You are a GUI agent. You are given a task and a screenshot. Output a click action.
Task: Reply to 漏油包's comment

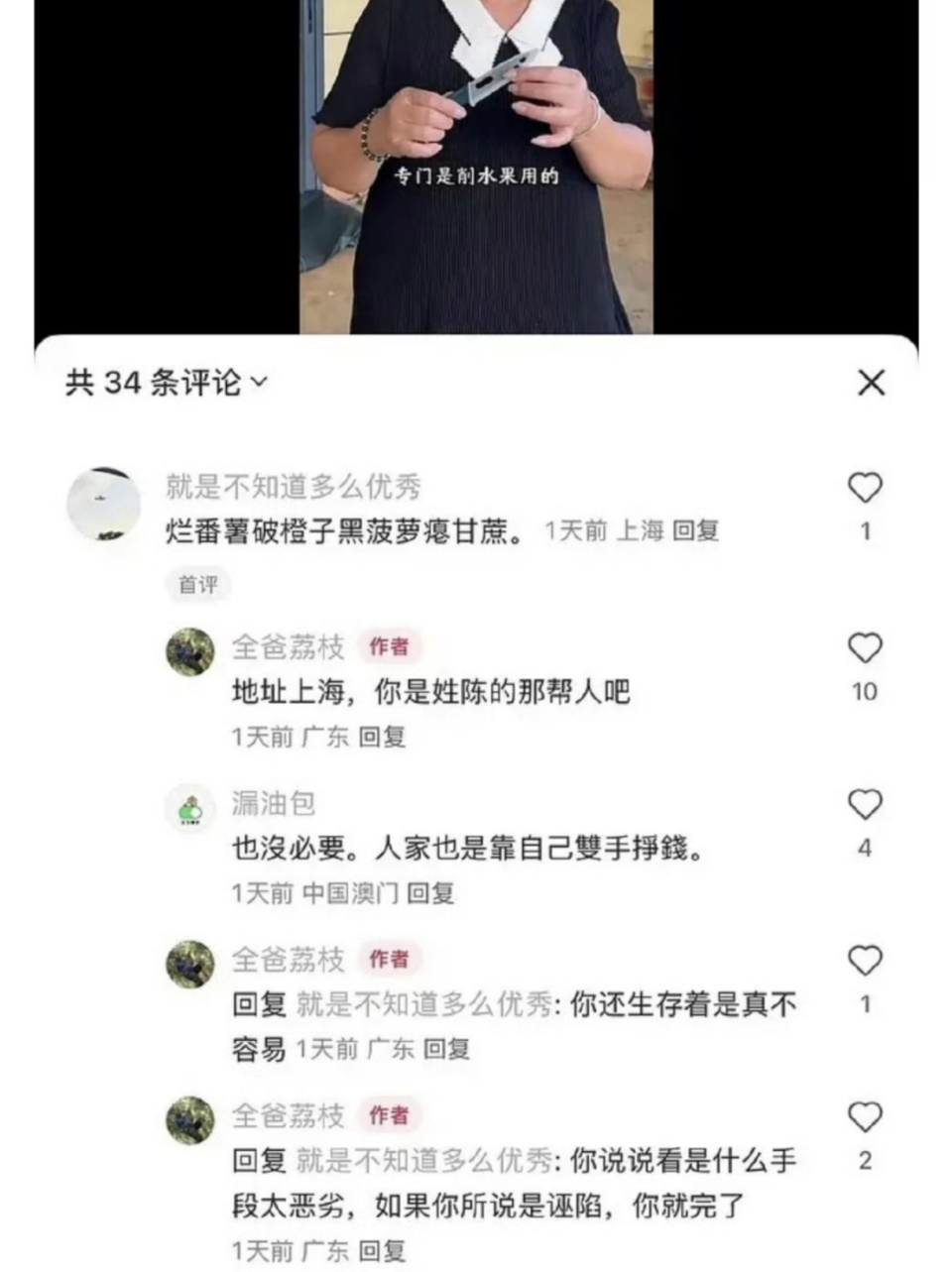pos(430,893)
